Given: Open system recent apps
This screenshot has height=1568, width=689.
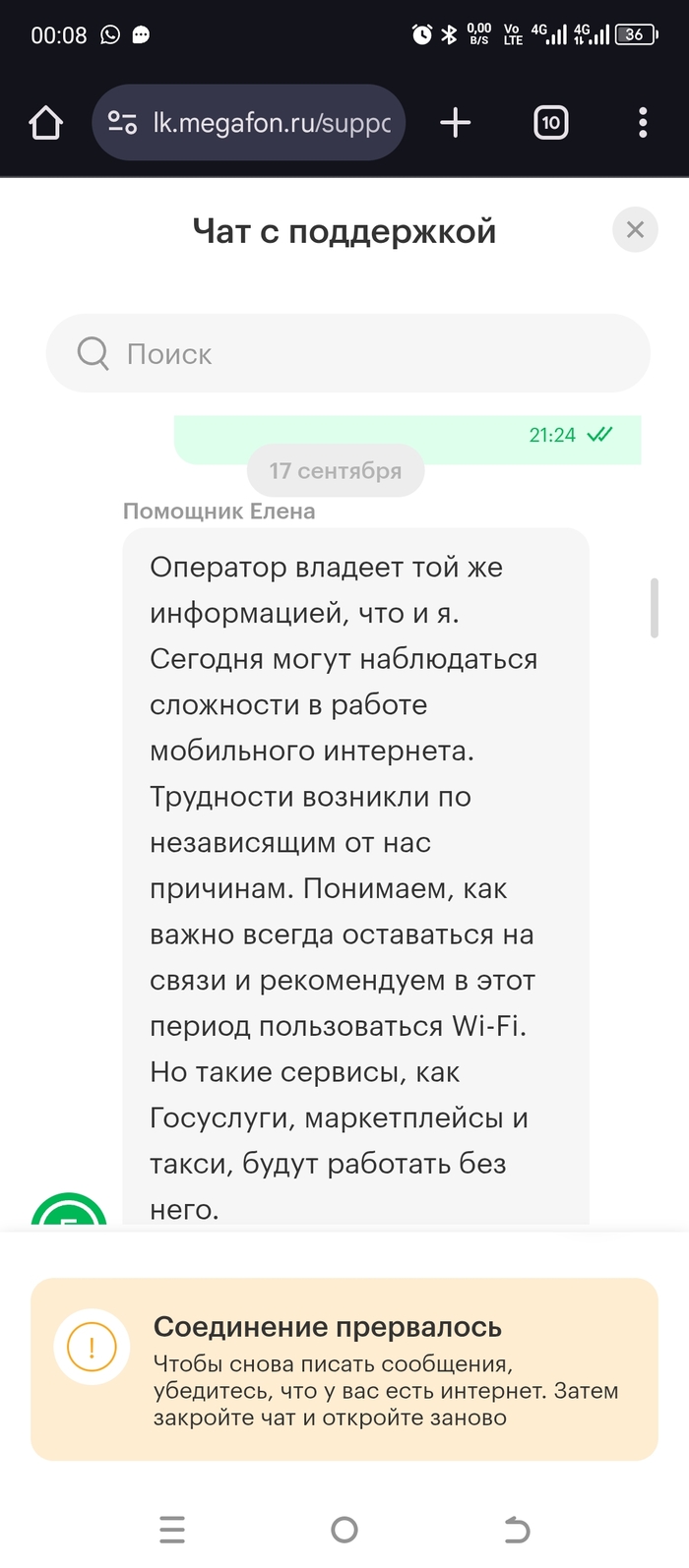Looking at the screenshot, I should pos(172,1530).
